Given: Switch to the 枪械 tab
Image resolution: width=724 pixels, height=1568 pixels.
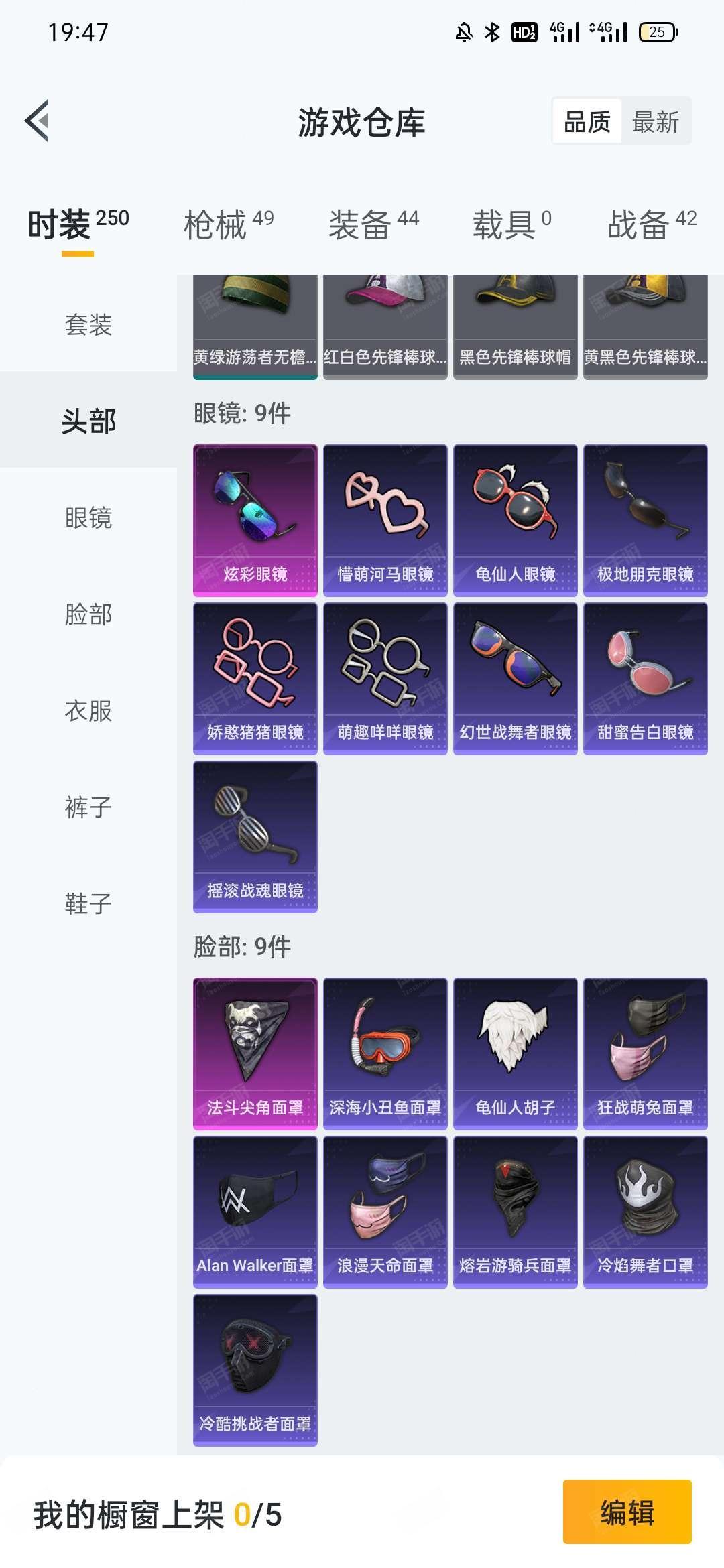Looking at the screenshot, I should click(x=229, y=224).
